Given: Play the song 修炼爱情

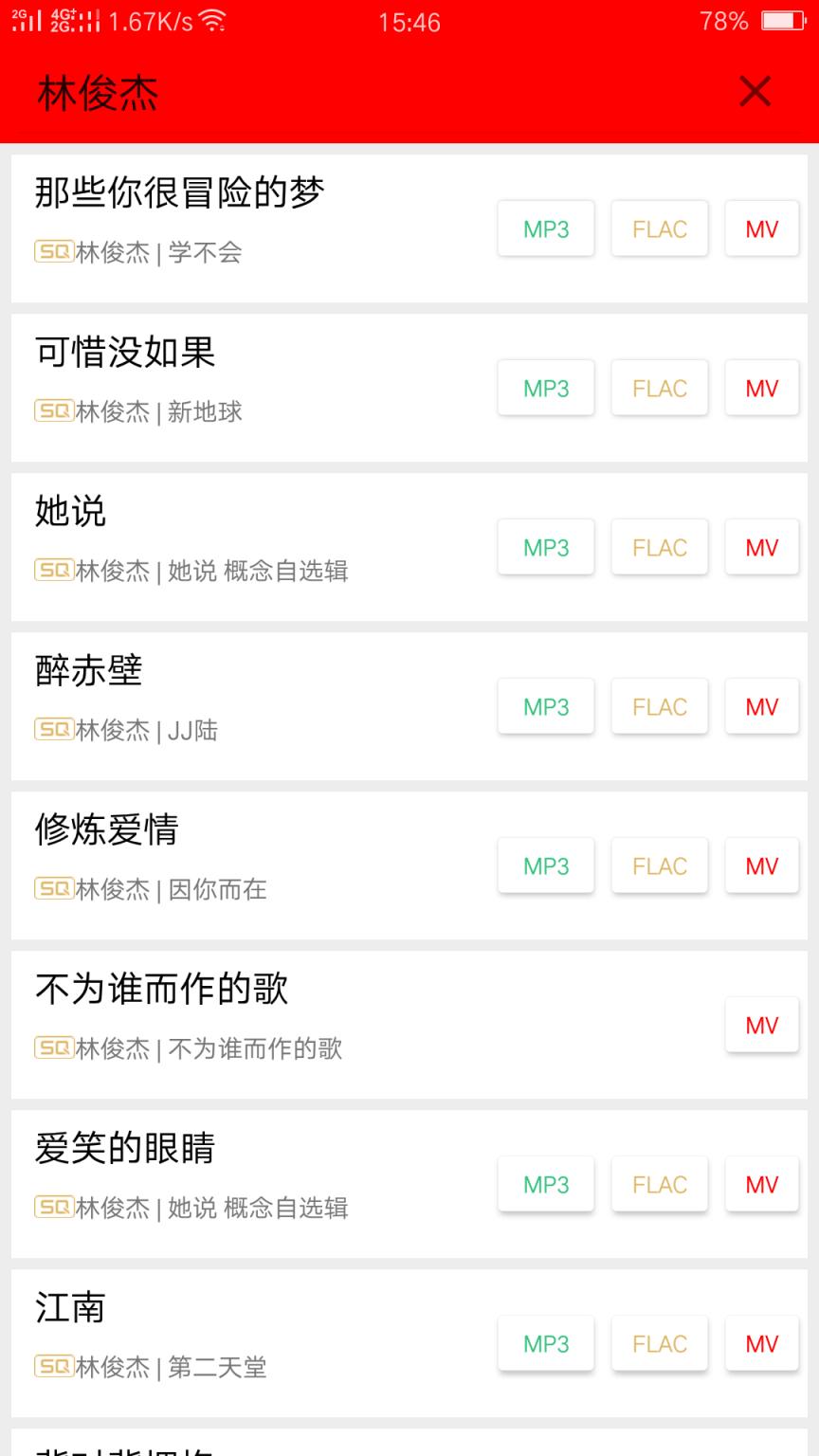Looking at the screenshot, I should pyautogui.click(x=107, y=830).
